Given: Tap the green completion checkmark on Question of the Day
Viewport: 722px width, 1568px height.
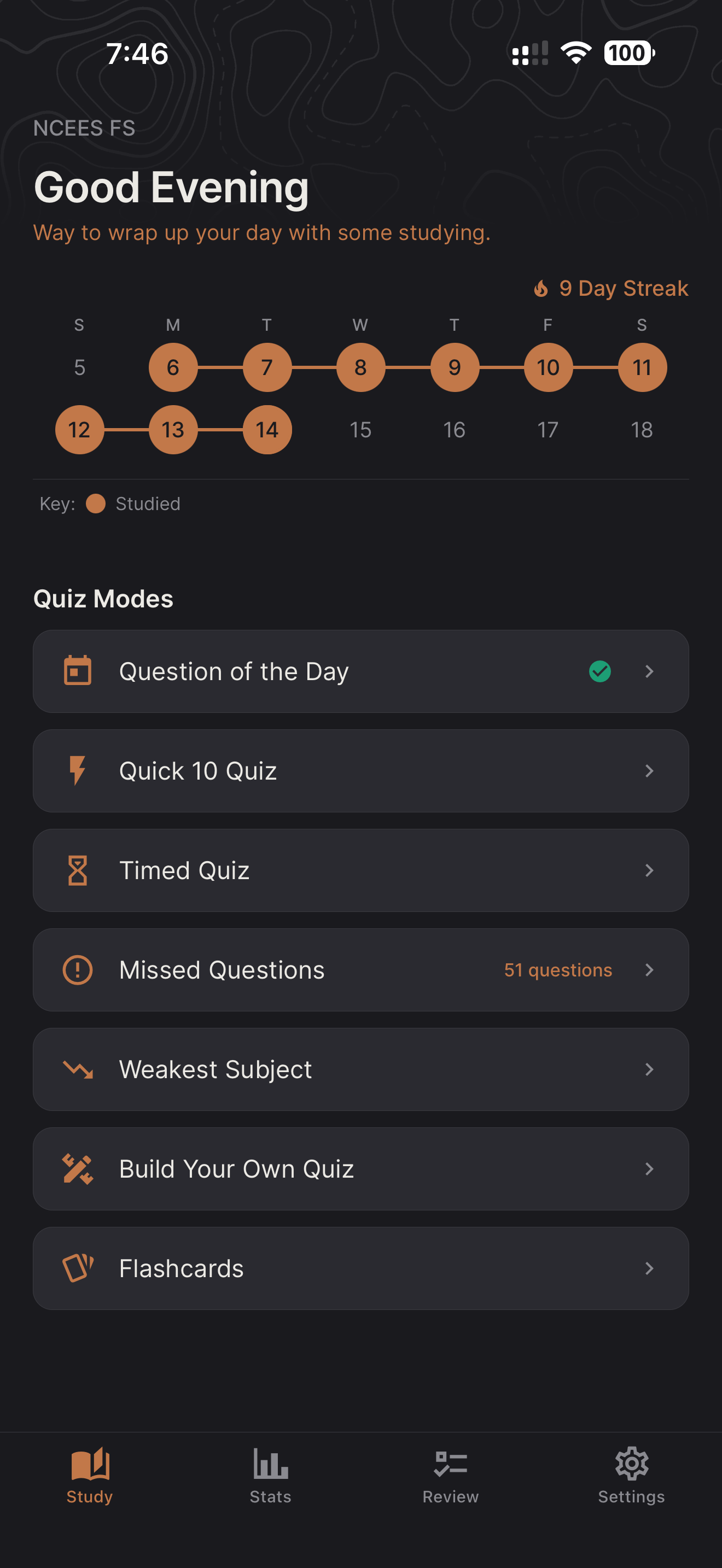Looking at the screenshot, I should pyautogui.click(x=599, y=671).
